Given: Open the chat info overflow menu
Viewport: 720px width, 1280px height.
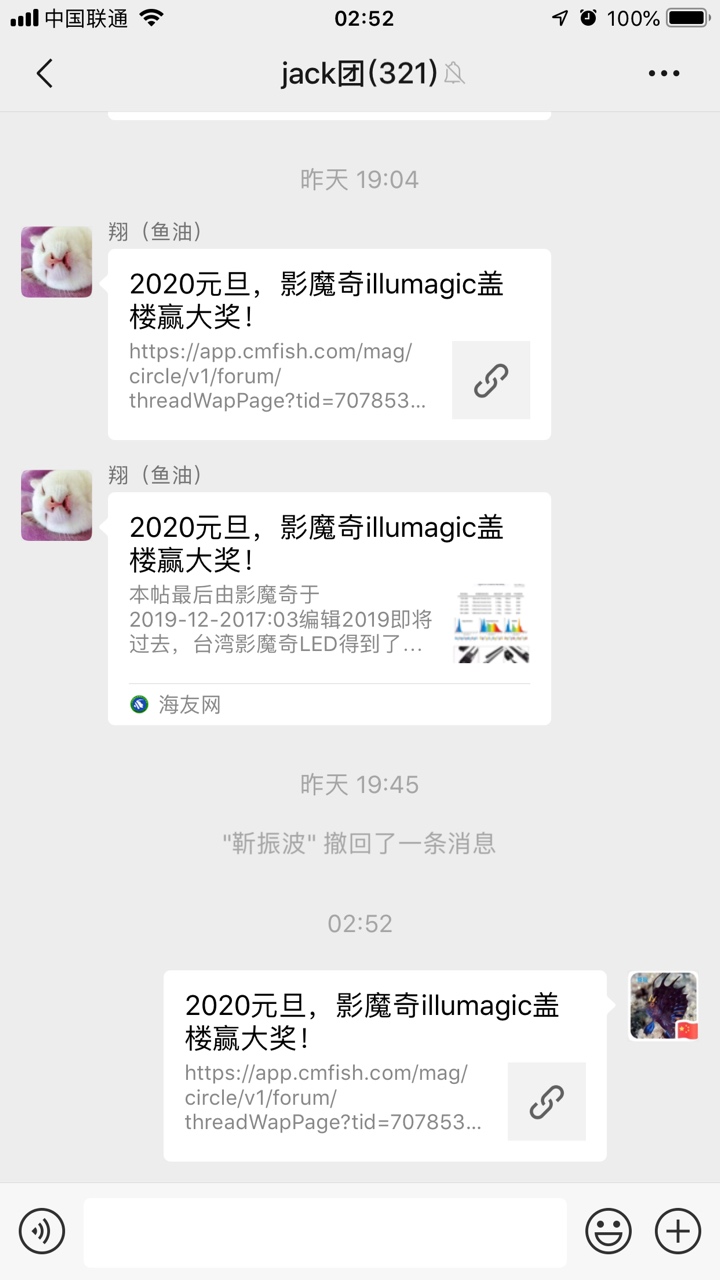Looking at the screenshot, I should tap(664, 73).
